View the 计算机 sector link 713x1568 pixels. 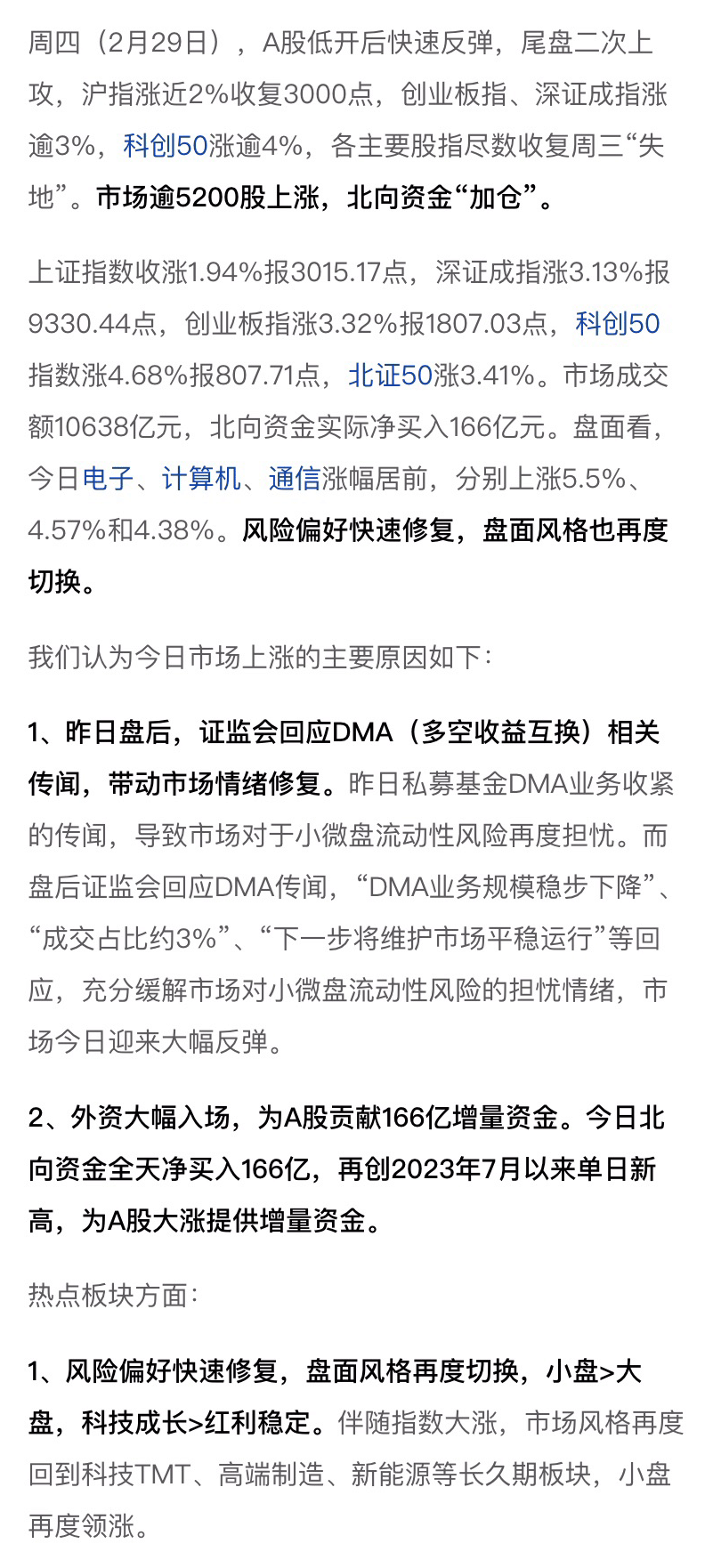tap(201, 479)
